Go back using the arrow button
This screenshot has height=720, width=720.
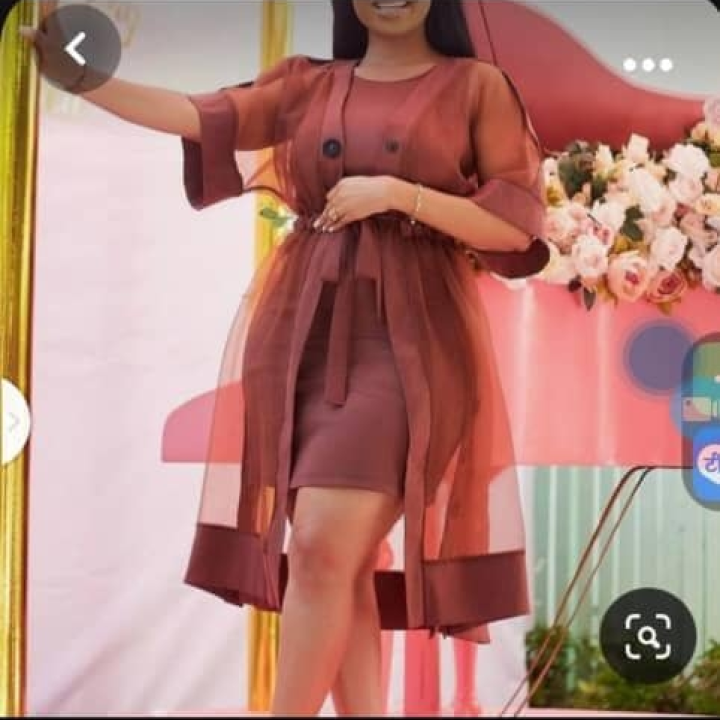tap(77, 48)
